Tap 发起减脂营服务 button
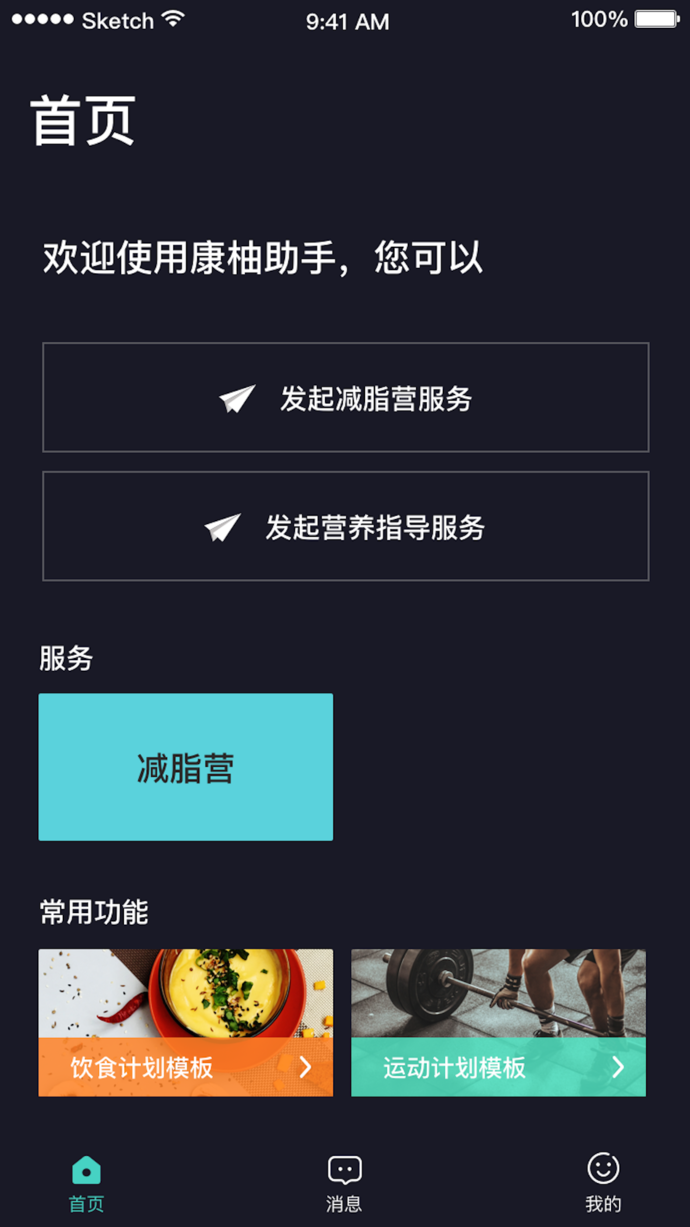This screenshot has height=1227, width=690. coord(345,398)
